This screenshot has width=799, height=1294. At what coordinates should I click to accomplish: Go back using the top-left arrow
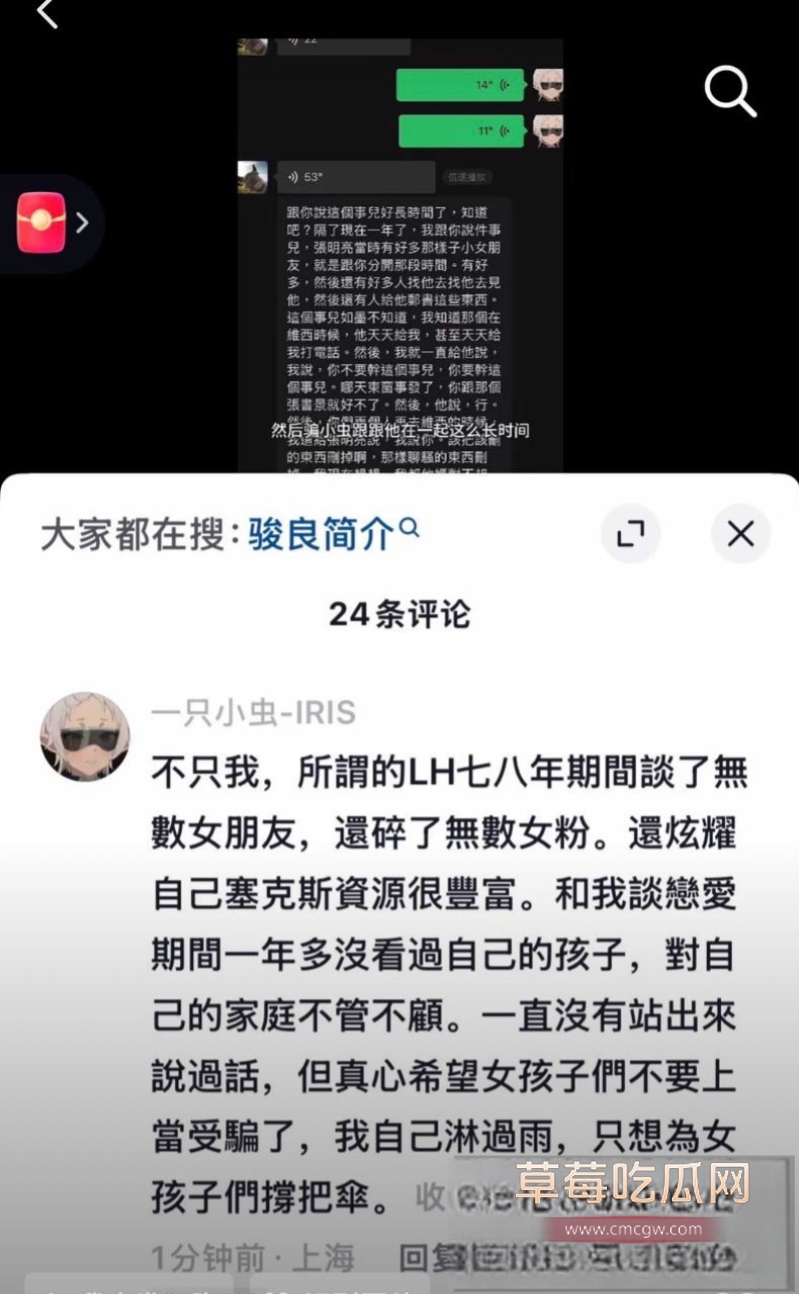(46, 14)
